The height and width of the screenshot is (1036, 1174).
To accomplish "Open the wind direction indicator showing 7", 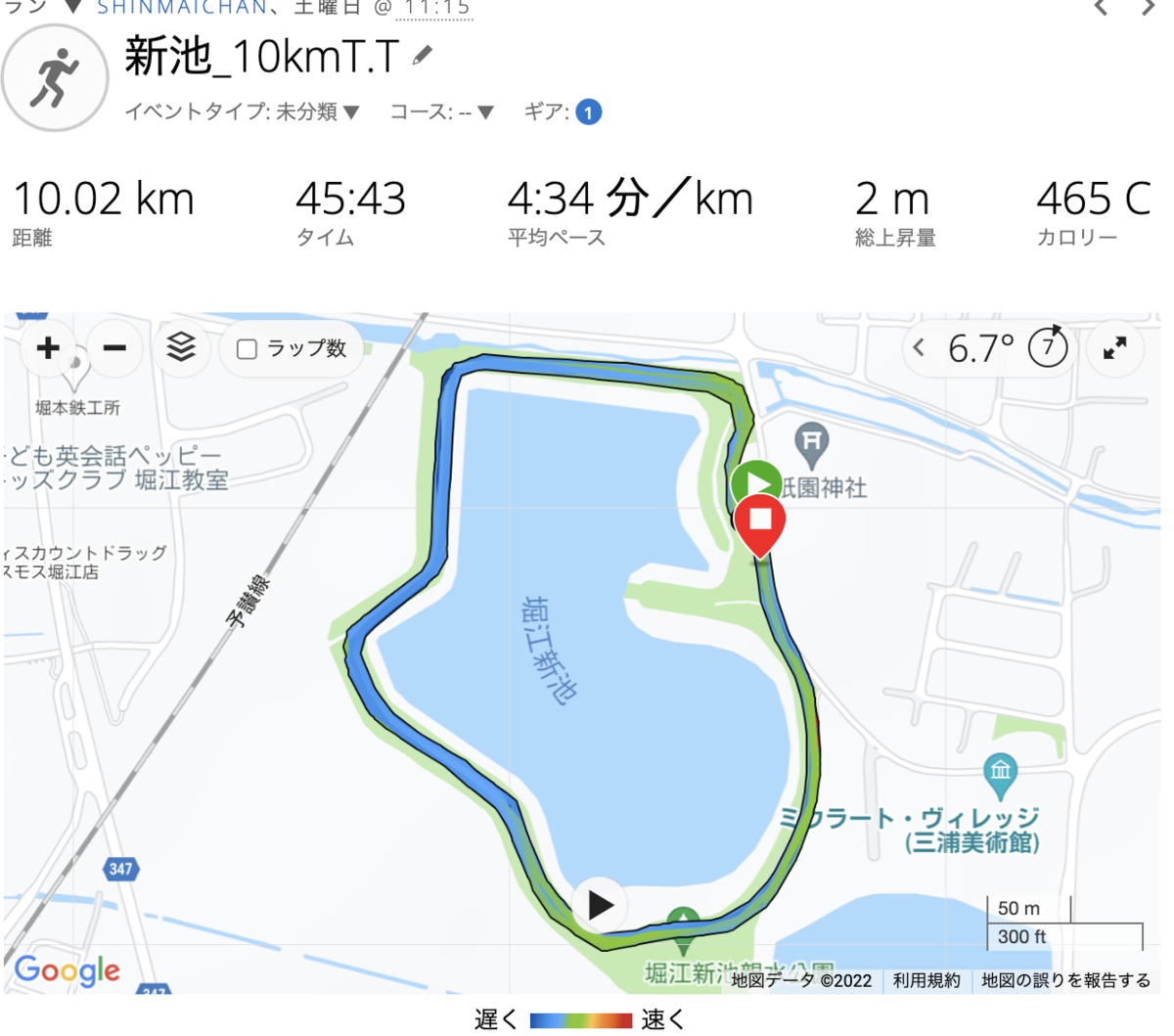I will pos(1048,347).
